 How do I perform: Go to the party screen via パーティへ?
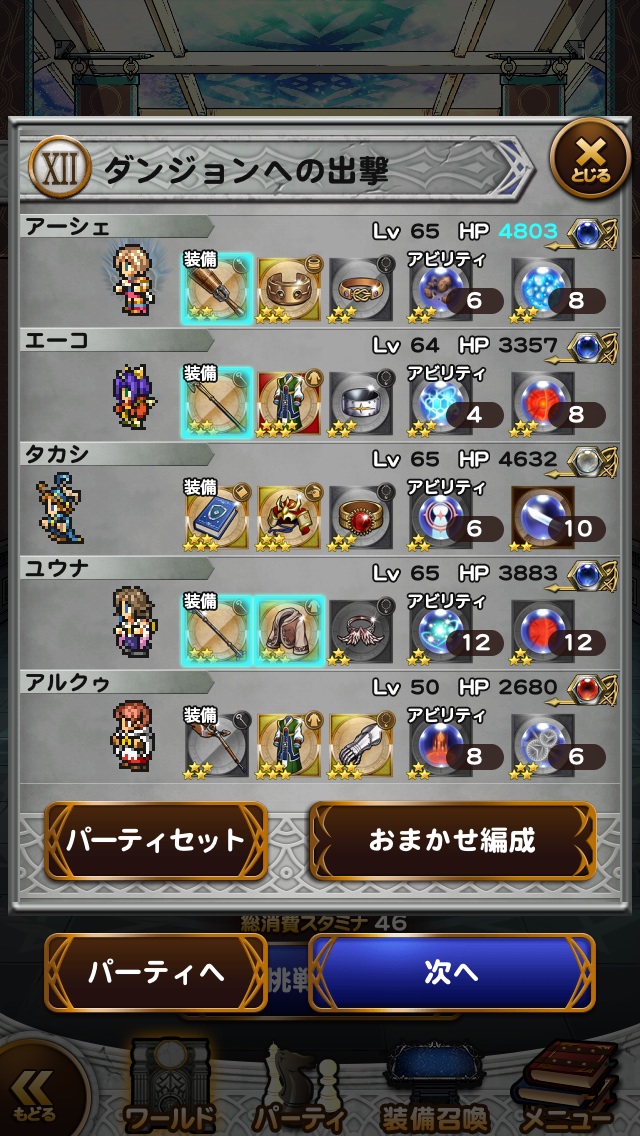point(156,972)
